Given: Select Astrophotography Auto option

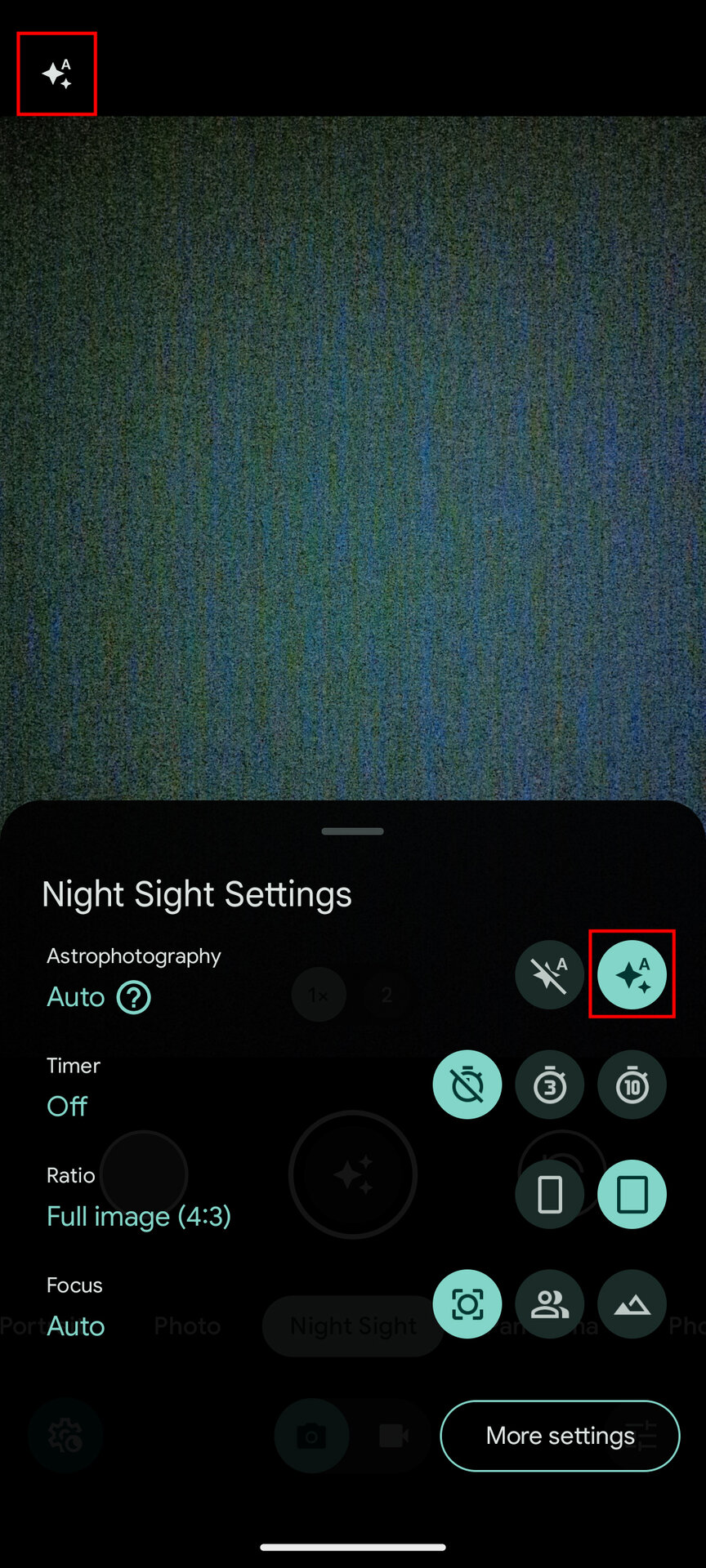Looking at the screenshot, I should tap(632, 974).
